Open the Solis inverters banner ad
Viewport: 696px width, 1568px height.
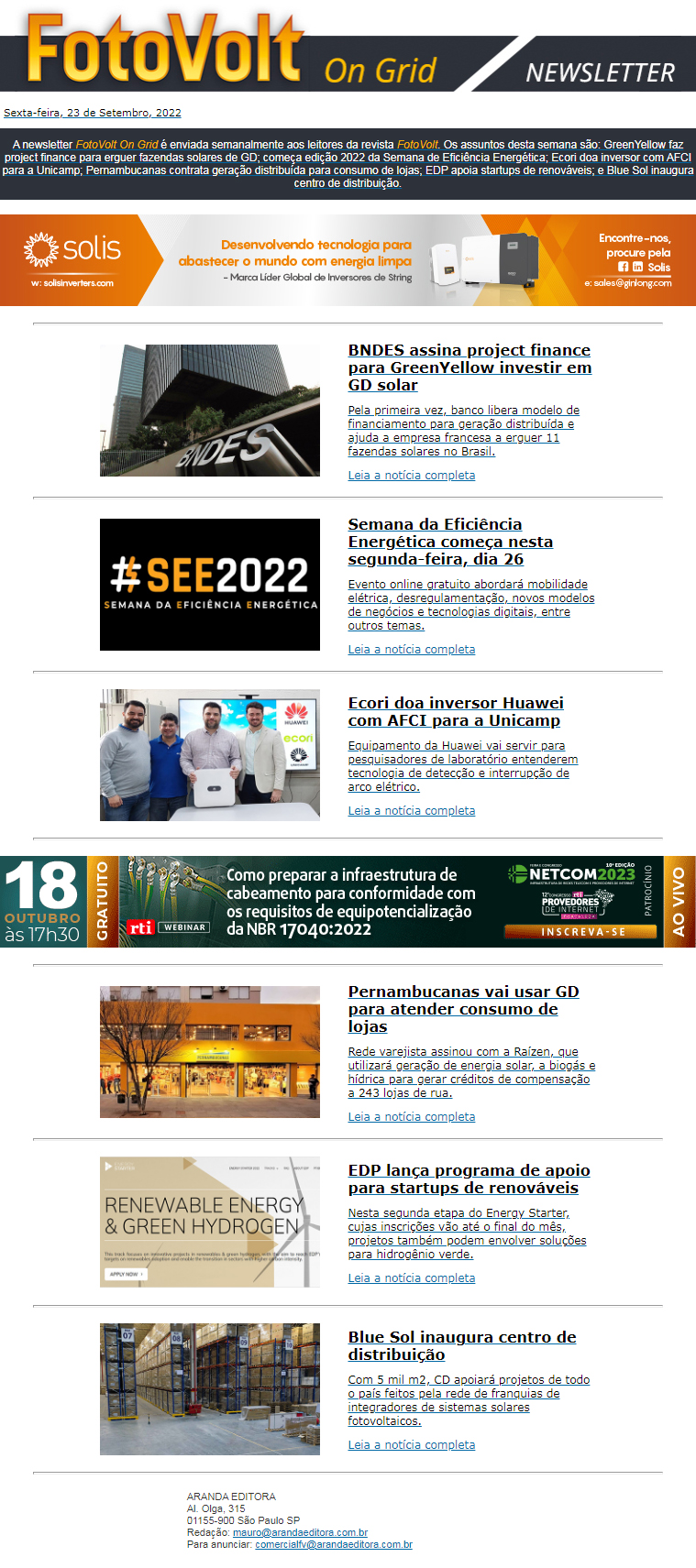(348, 260)
